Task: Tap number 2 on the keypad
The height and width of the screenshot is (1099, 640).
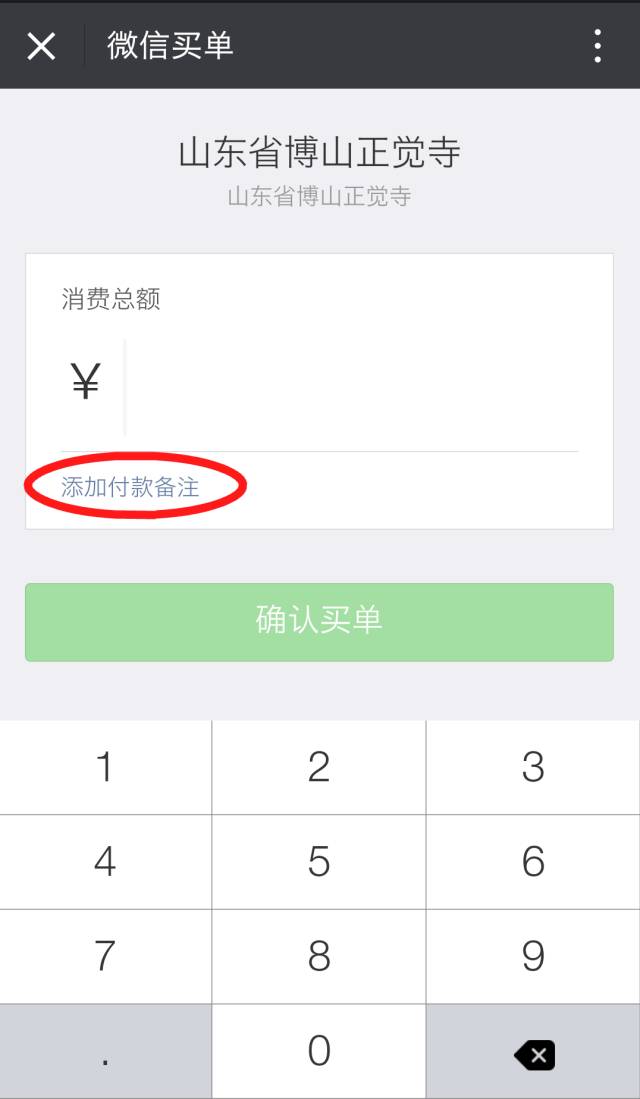Action: (319, 768)
